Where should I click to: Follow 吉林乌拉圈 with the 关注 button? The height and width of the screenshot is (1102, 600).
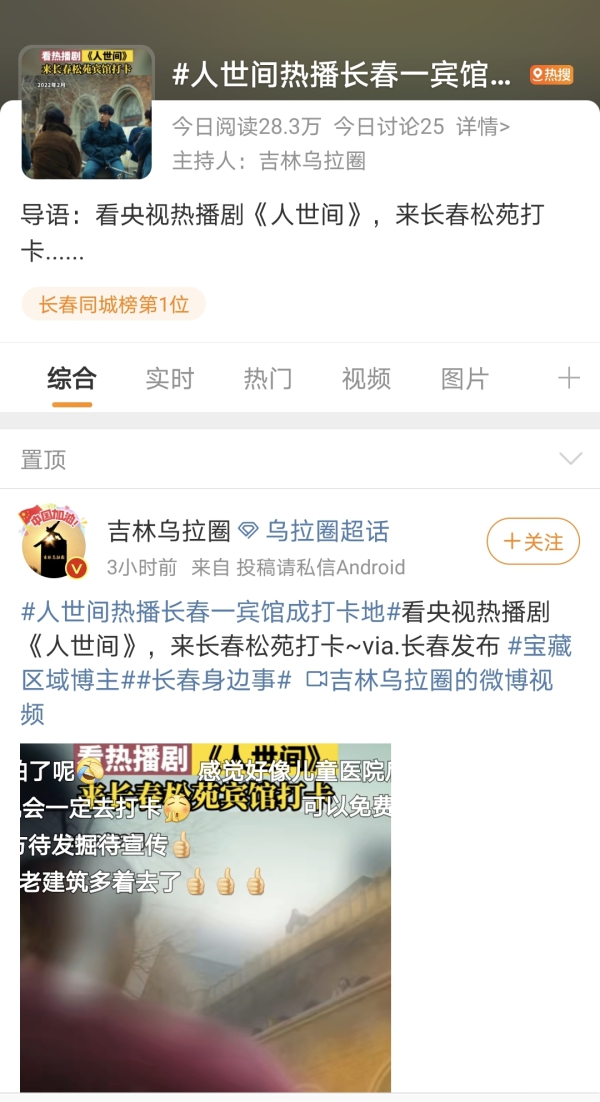(x=533, y=542)
